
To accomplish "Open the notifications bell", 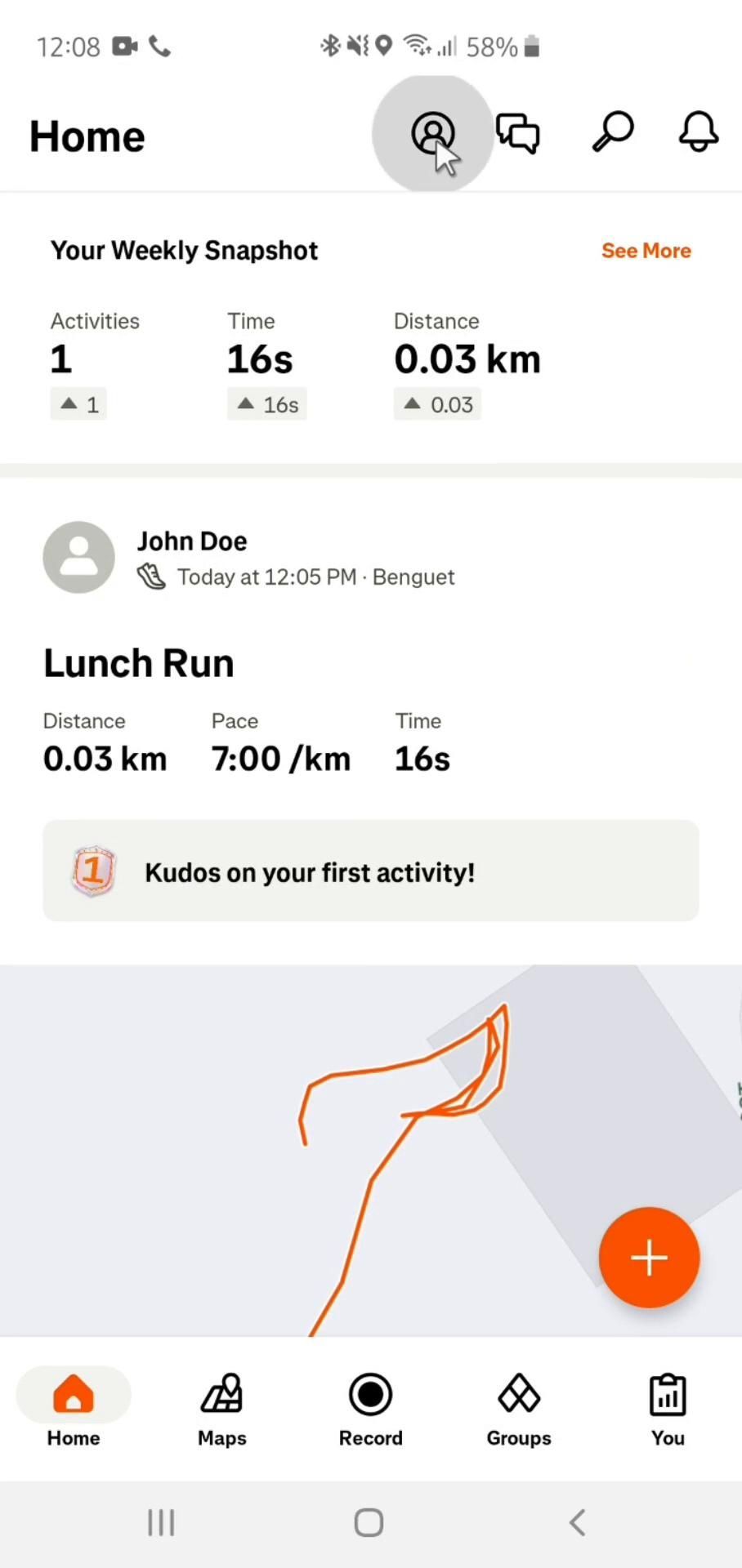I will (698, 132).
